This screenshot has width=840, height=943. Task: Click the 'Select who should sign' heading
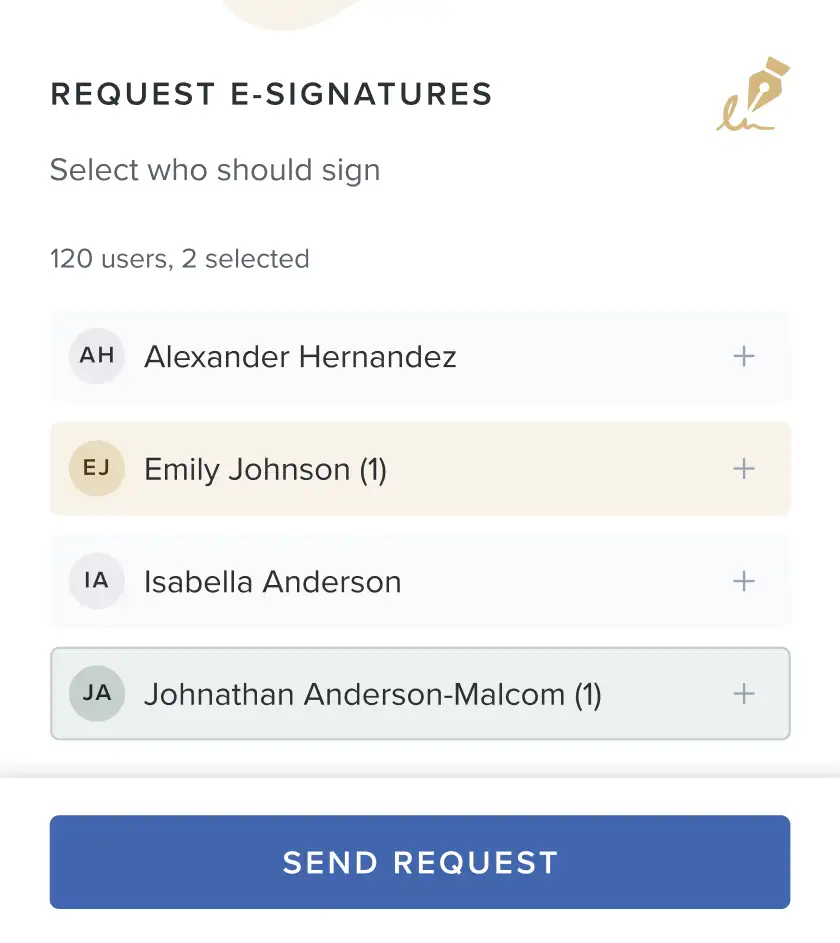pos(214,170)
